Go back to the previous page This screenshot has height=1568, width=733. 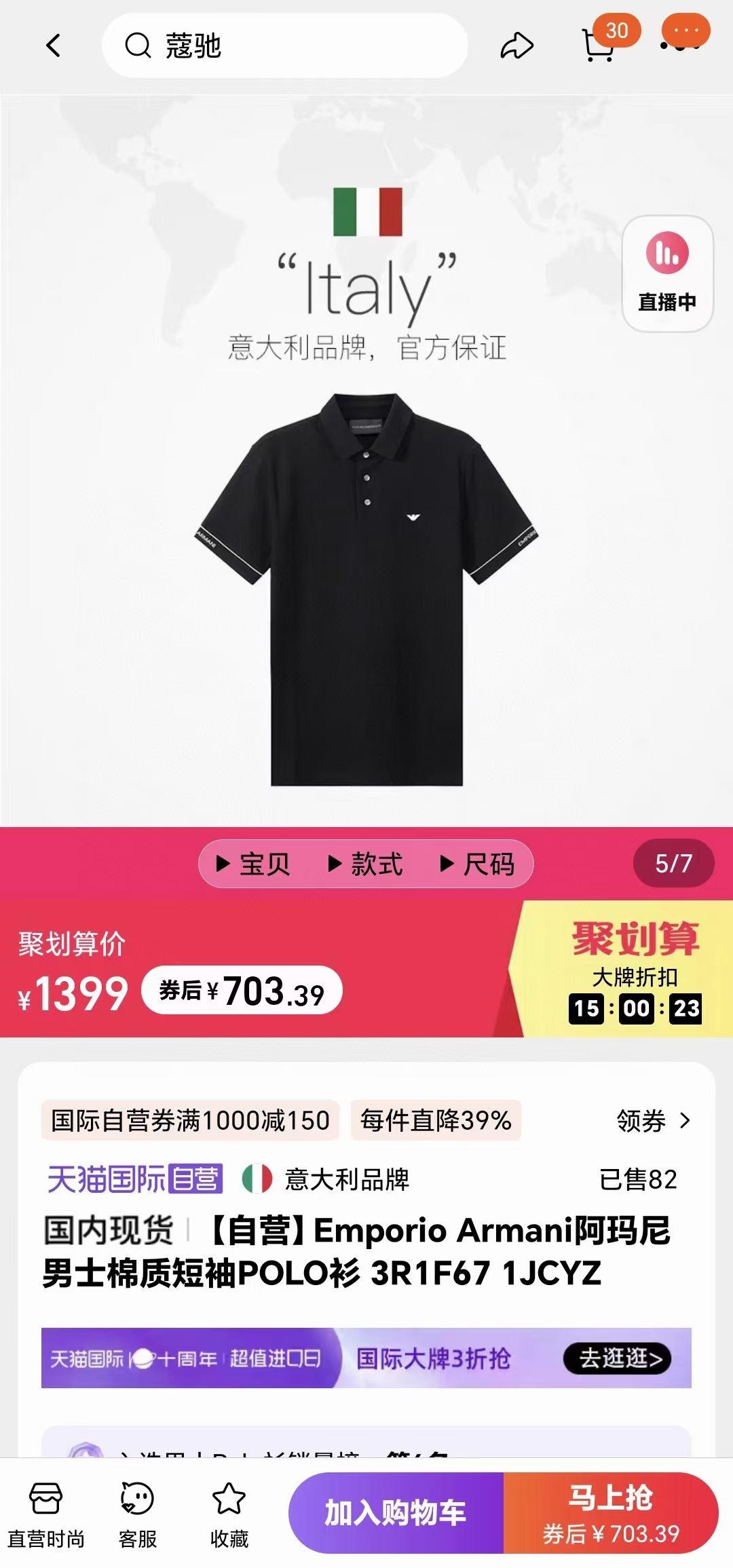pos(53,46)
